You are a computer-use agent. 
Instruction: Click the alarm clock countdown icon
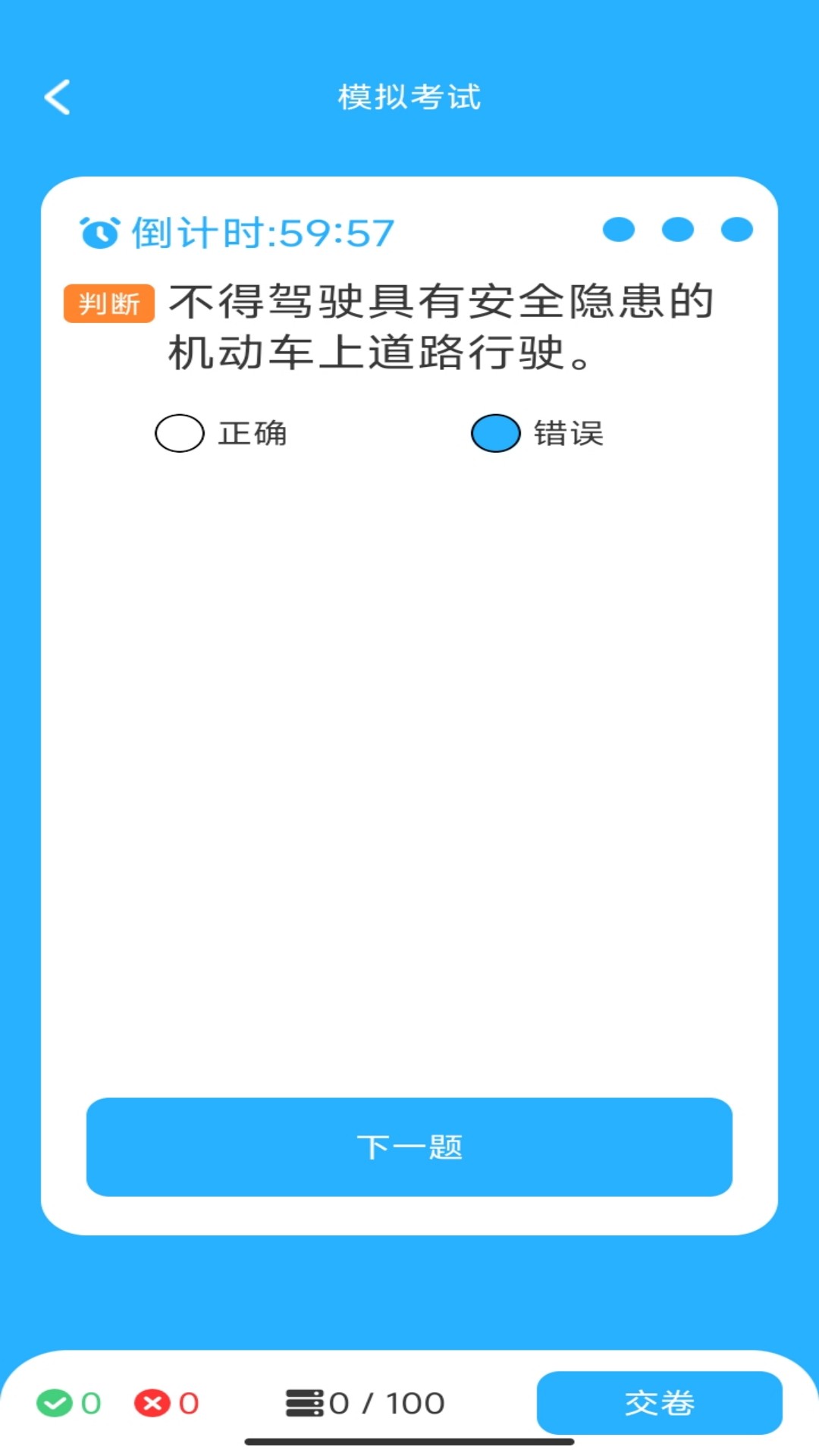(99, 232)
